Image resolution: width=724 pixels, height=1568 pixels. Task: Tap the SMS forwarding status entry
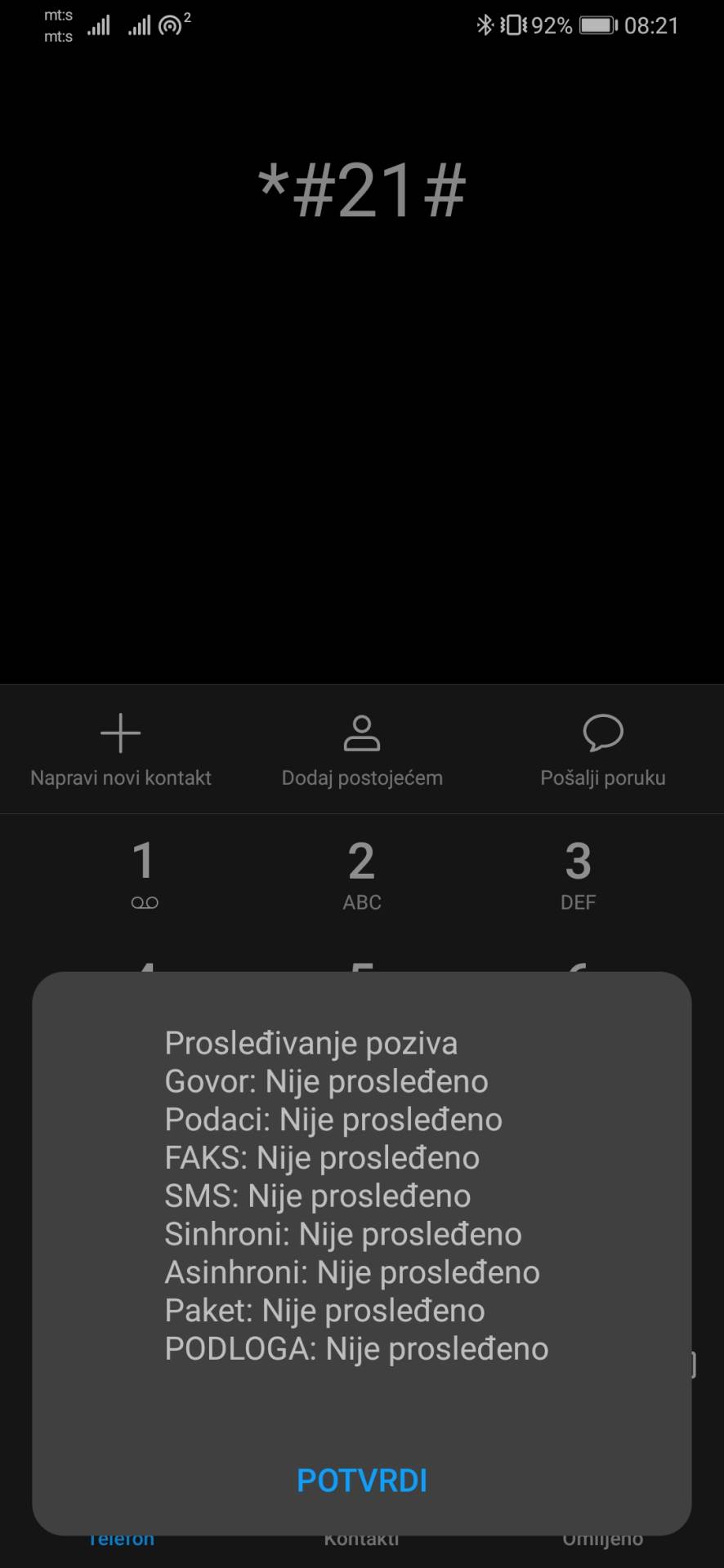tap(318, 1196)
